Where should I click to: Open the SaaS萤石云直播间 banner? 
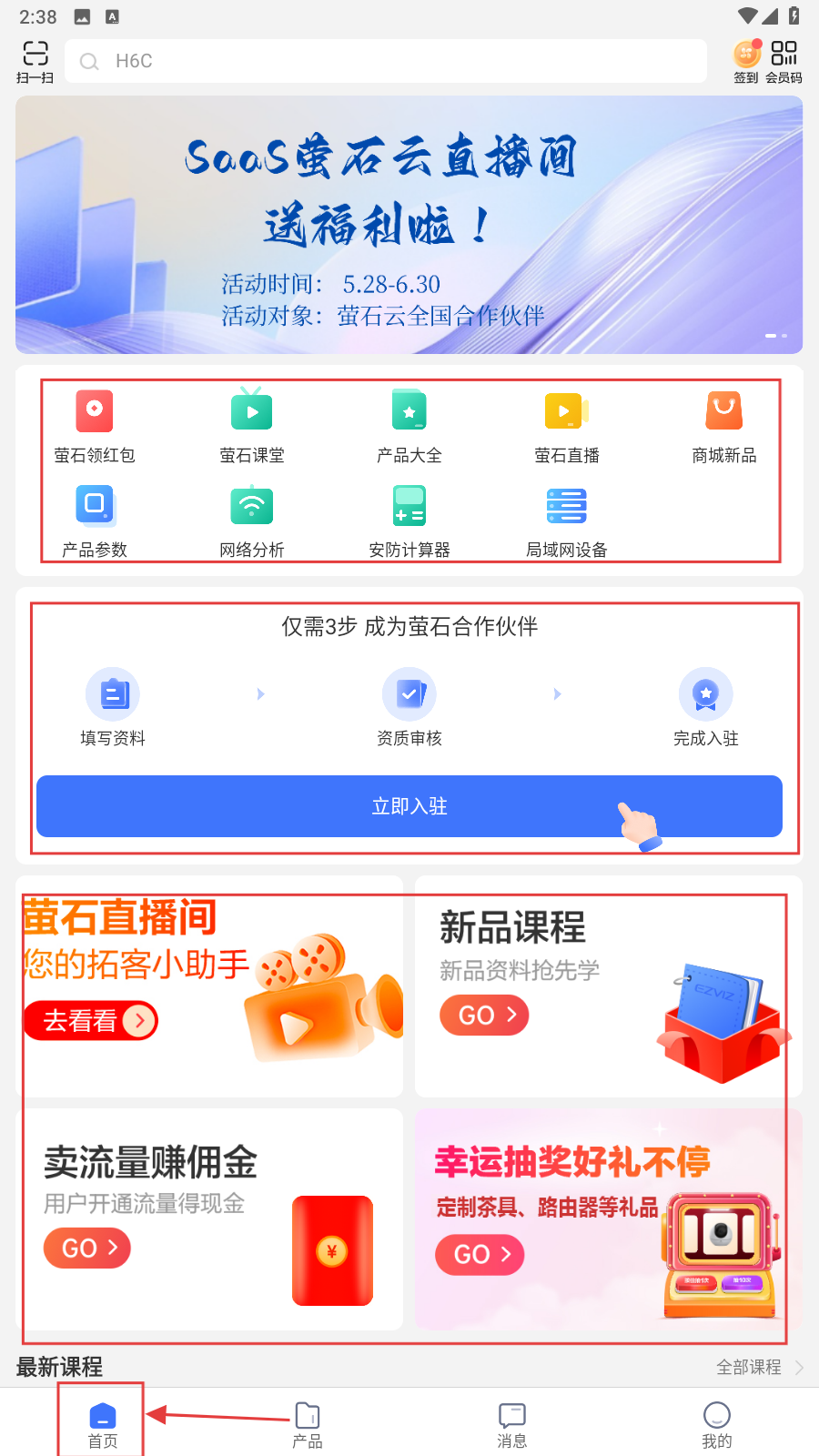click(409, 225)
